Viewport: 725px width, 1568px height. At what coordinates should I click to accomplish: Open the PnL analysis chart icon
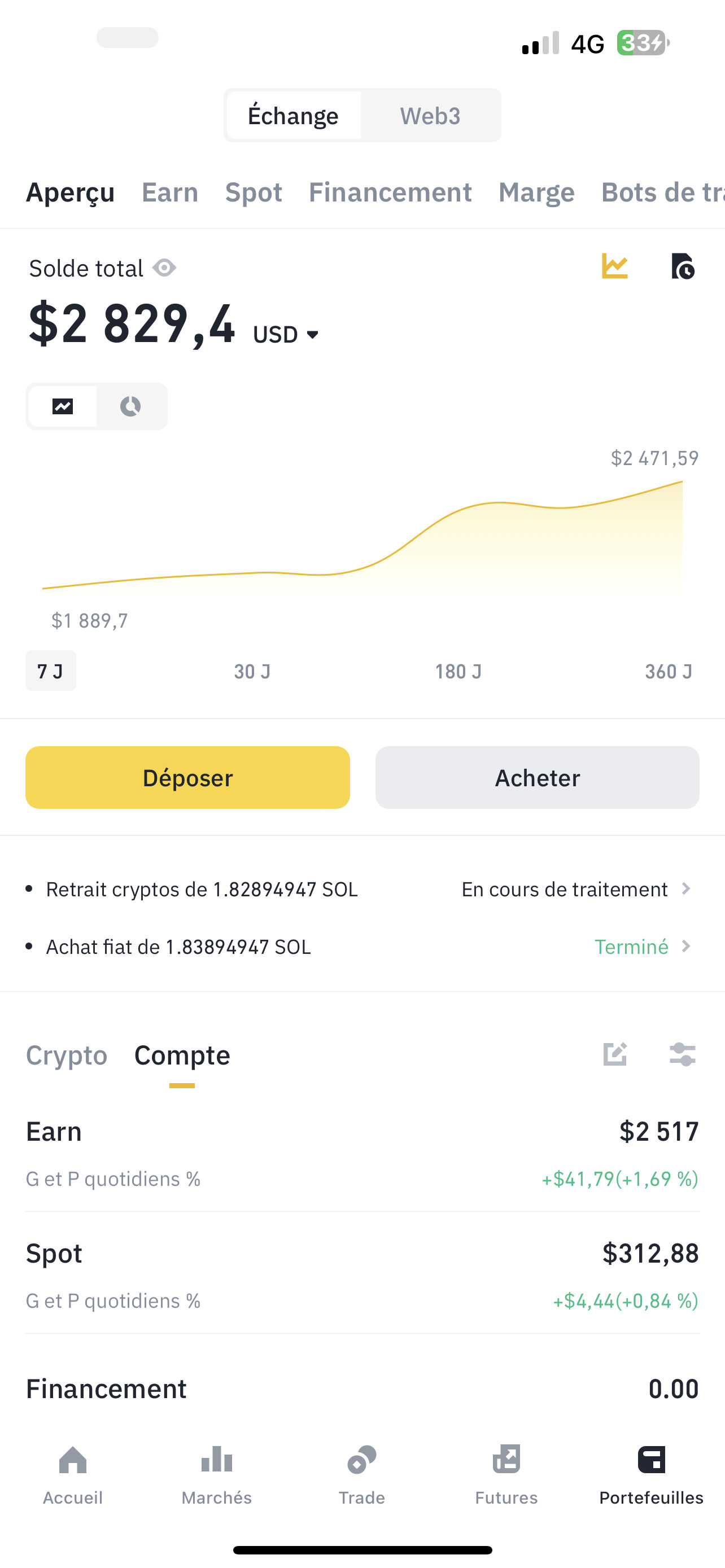[x=614, y=266]
